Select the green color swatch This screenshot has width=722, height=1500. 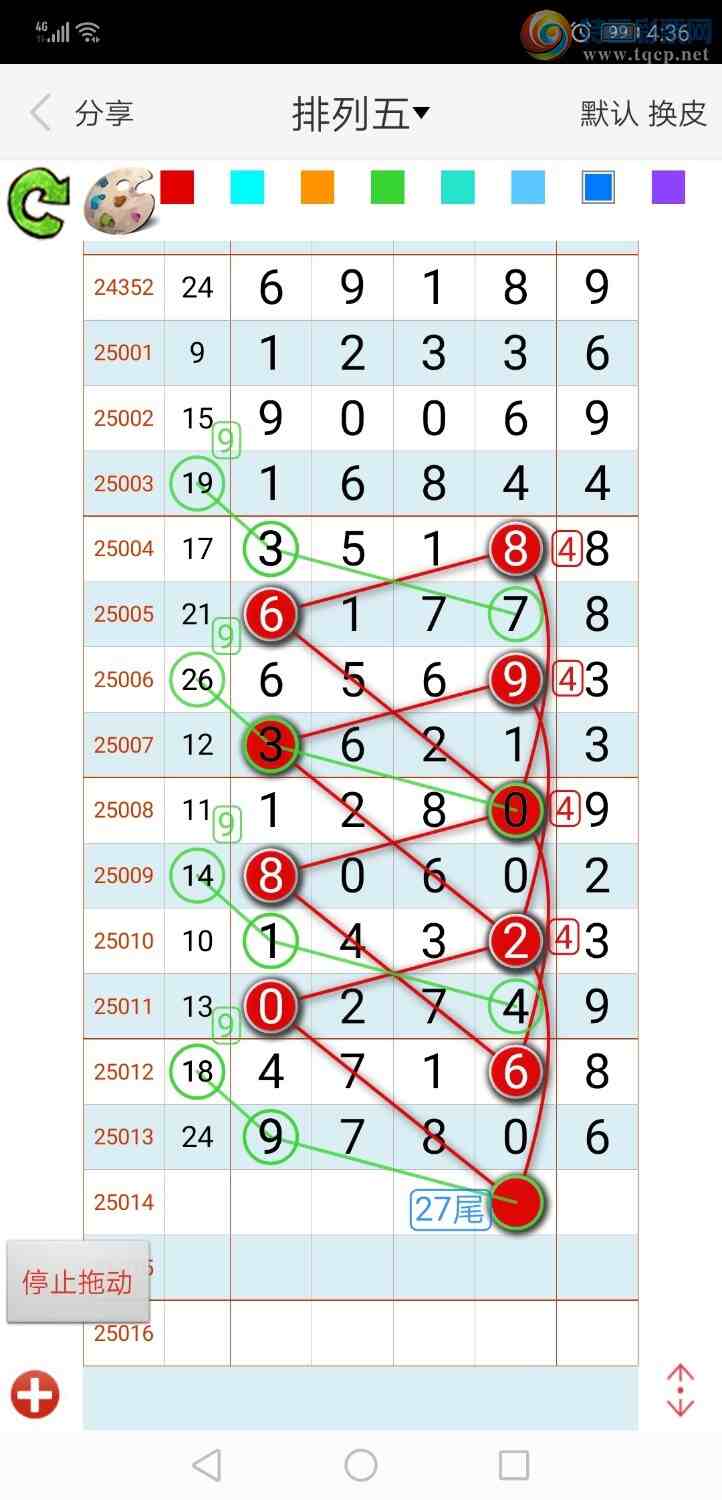(387, 187)
